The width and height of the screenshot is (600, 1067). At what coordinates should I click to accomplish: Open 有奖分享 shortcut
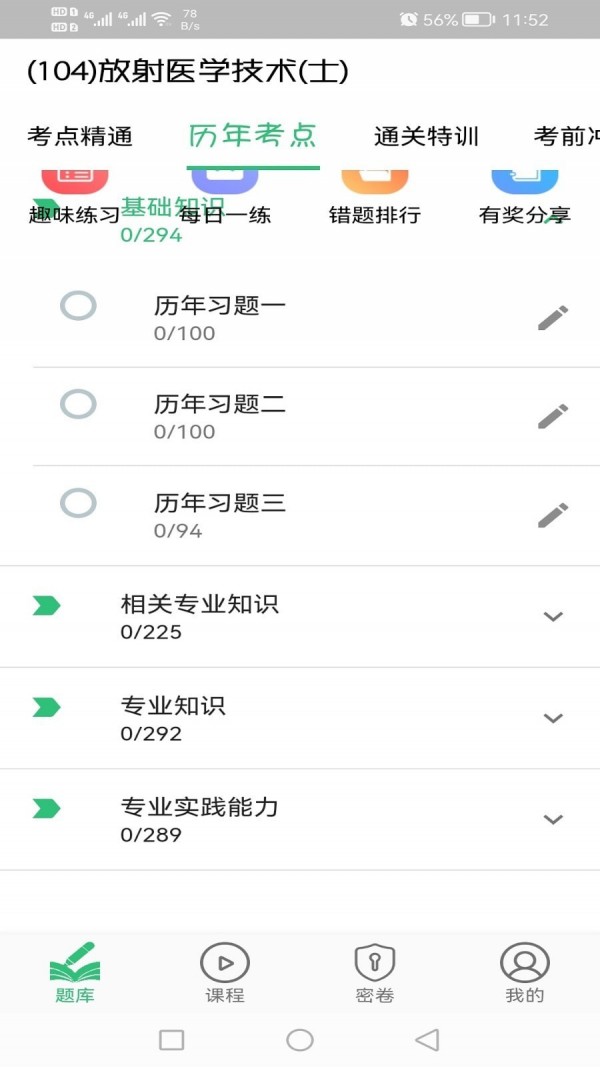[524, 199]
